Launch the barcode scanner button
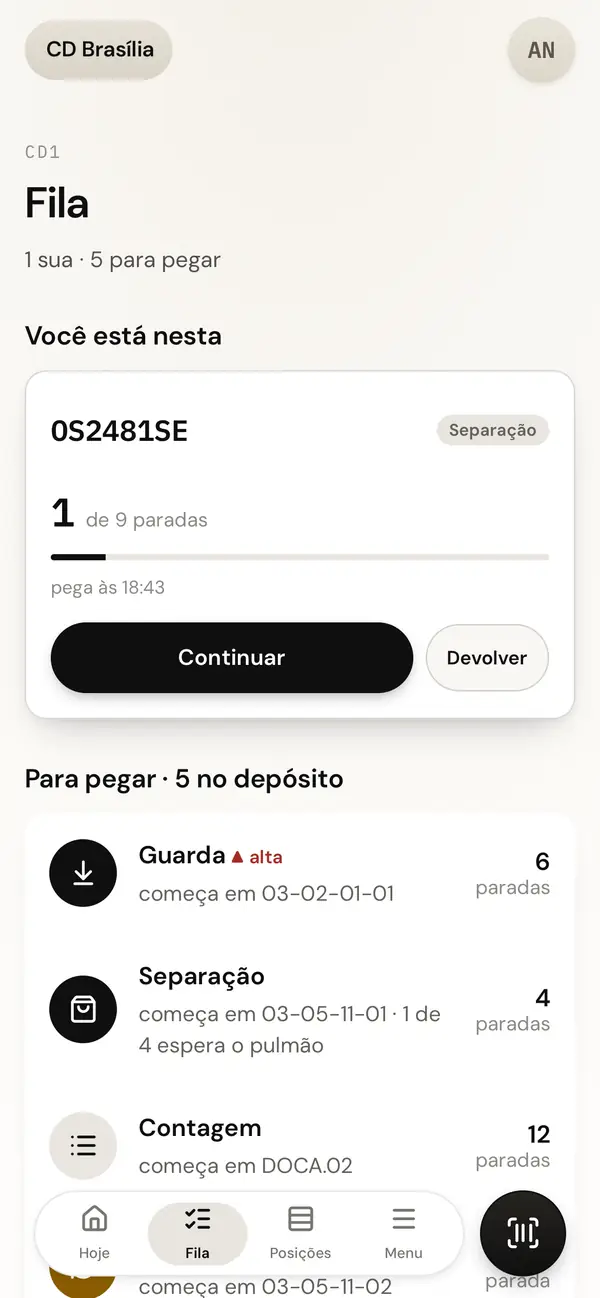Viewport: 600px width, 1298px height. [523, 1233]
